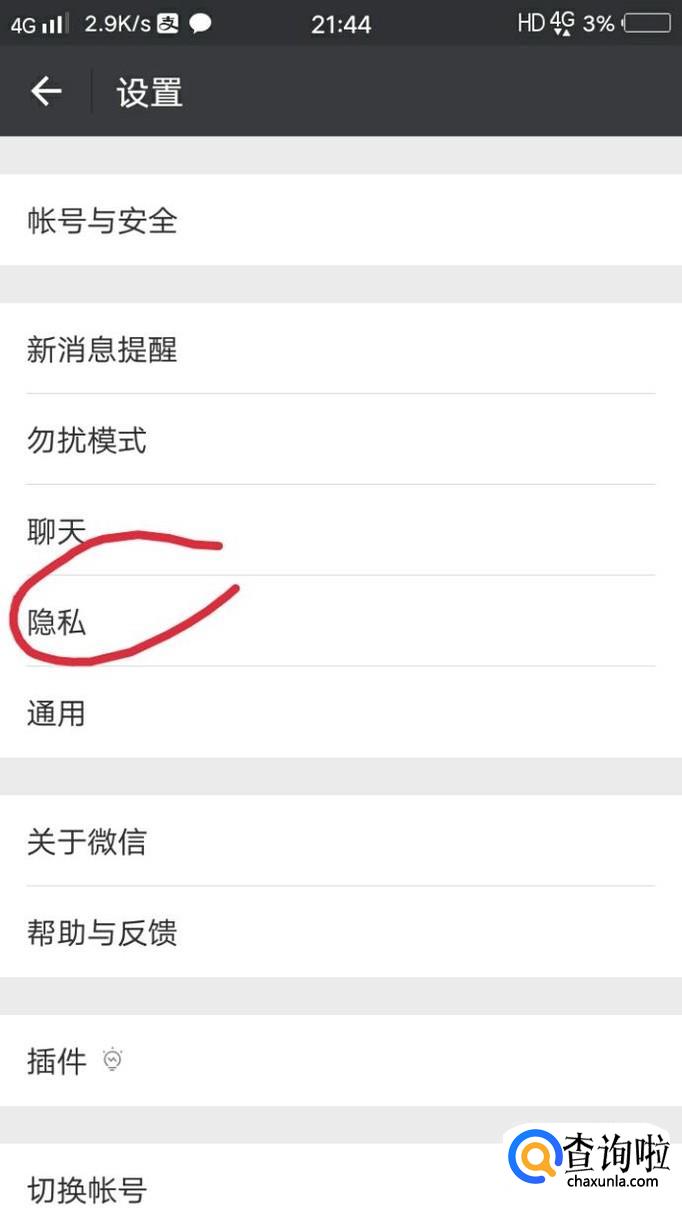The width and height of the screenshot is (682, 1212).
Task: Open 通用 settings
Action: click(x=341, y=712)
